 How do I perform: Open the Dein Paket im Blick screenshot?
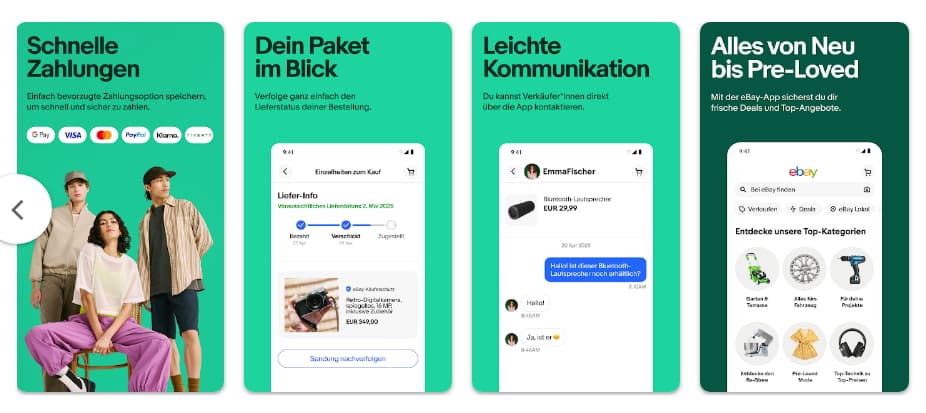tap(347, 207)
